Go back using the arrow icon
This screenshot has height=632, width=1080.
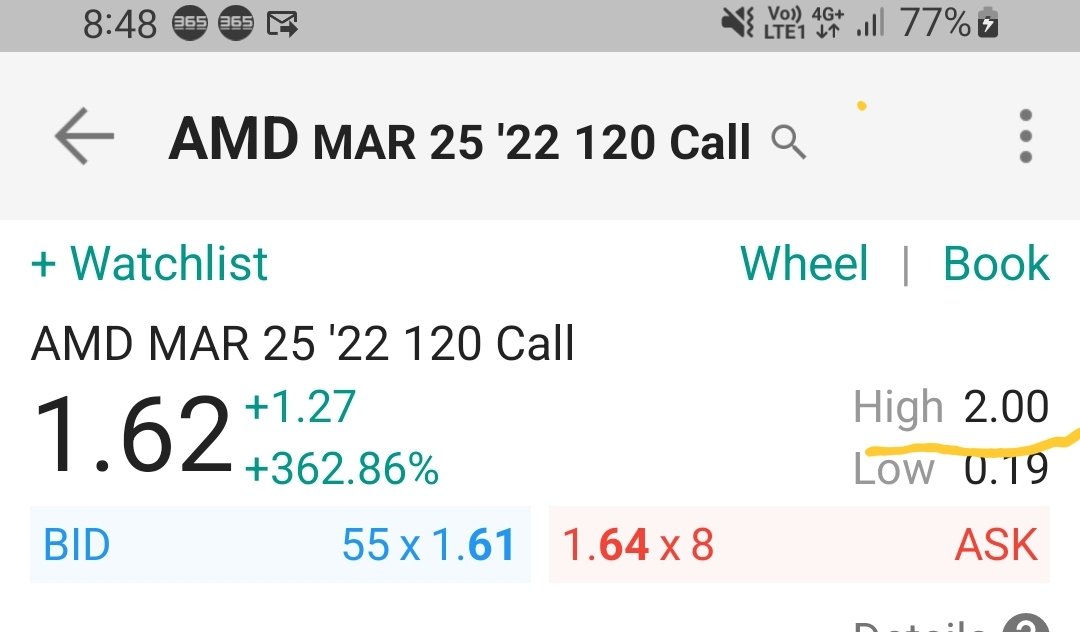tap(84, 136)
